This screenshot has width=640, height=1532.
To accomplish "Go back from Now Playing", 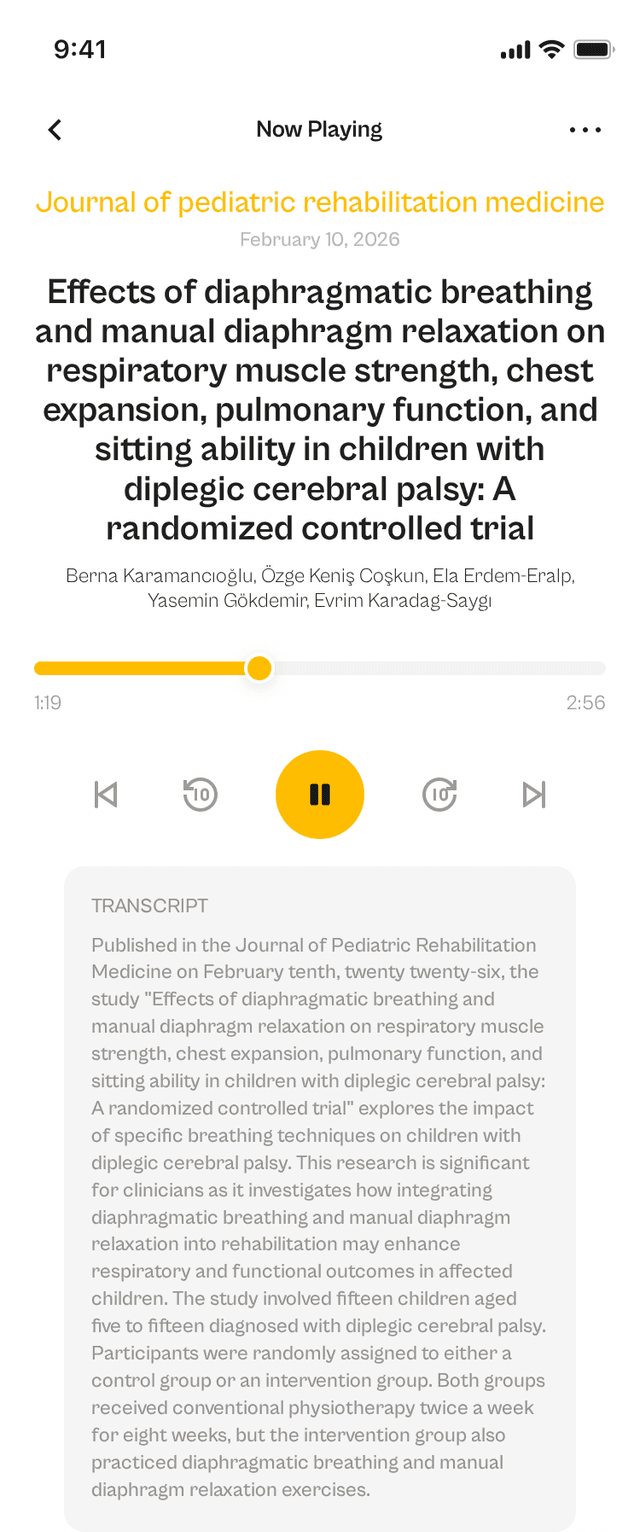I will 55,129.
